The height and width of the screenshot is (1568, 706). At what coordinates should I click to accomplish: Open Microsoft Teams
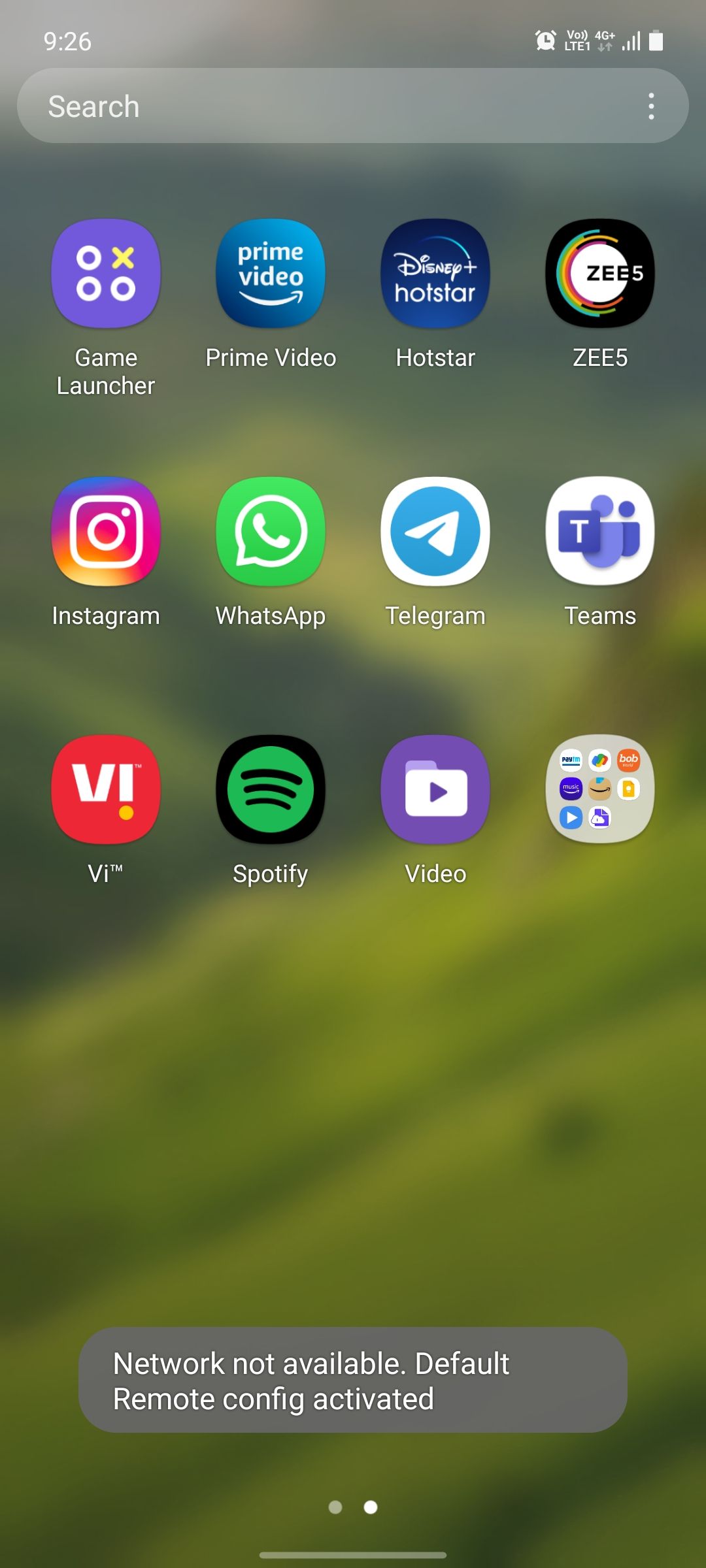(x=600, y=531)
